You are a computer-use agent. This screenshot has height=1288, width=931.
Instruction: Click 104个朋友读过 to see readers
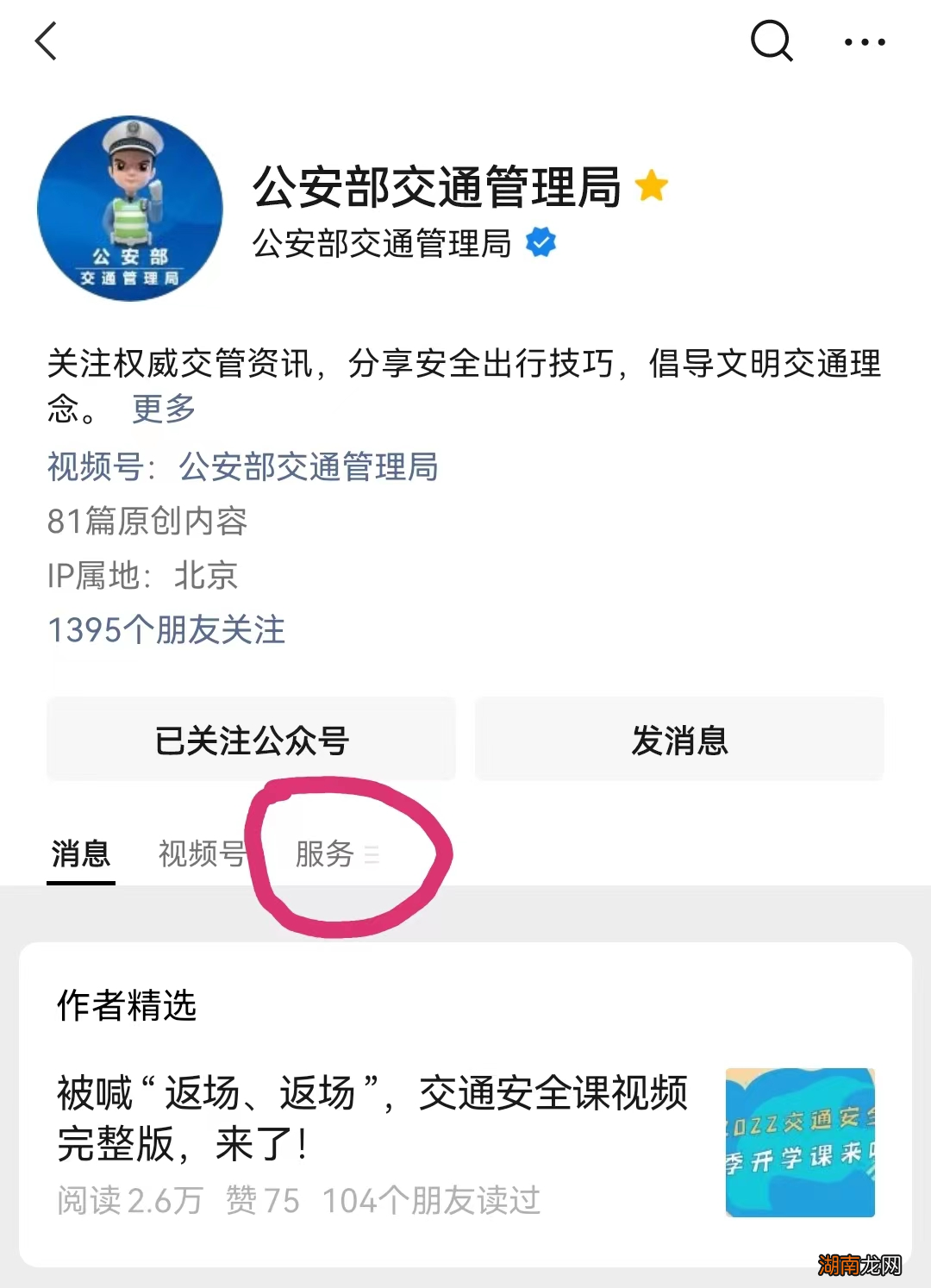click(432, 1197)
